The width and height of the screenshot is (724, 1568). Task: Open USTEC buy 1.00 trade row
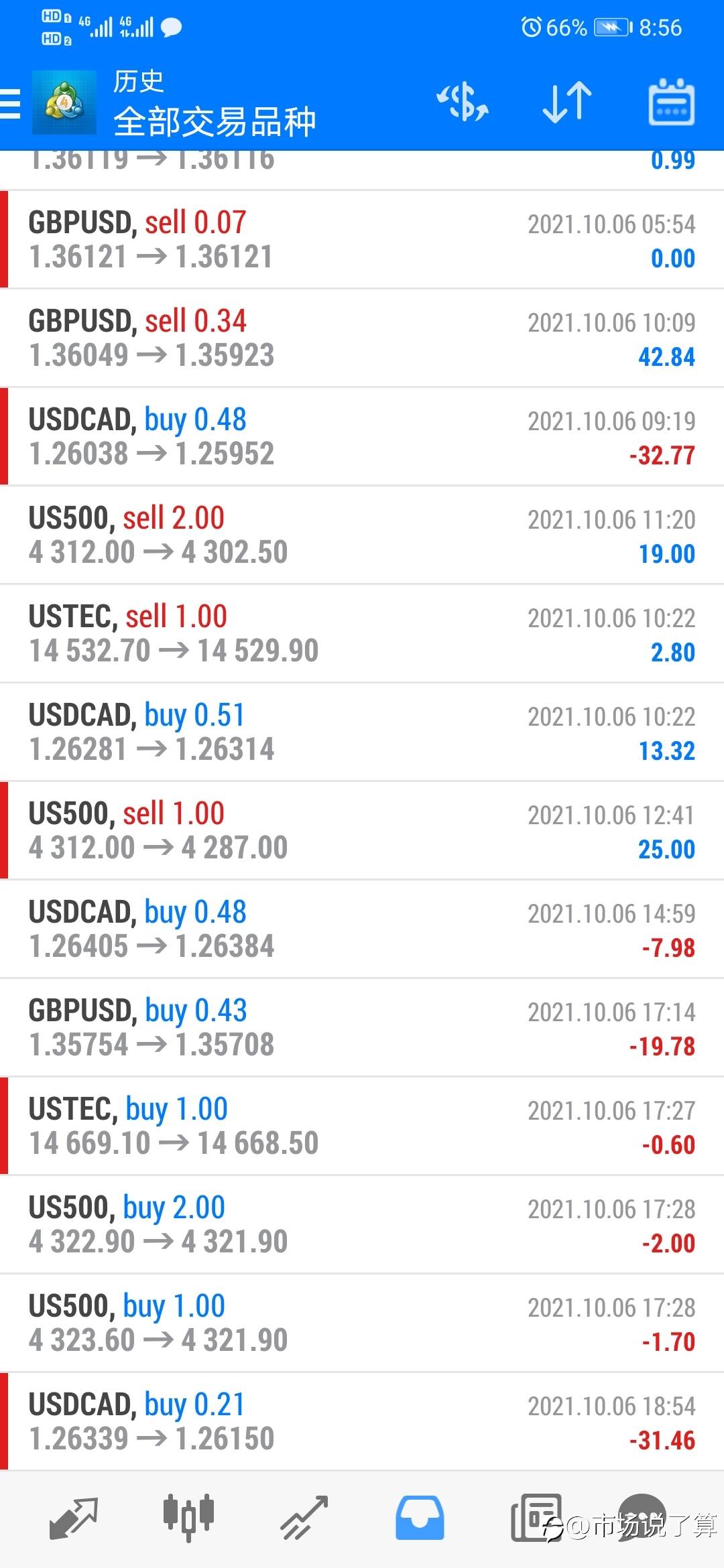(362, 1126)
